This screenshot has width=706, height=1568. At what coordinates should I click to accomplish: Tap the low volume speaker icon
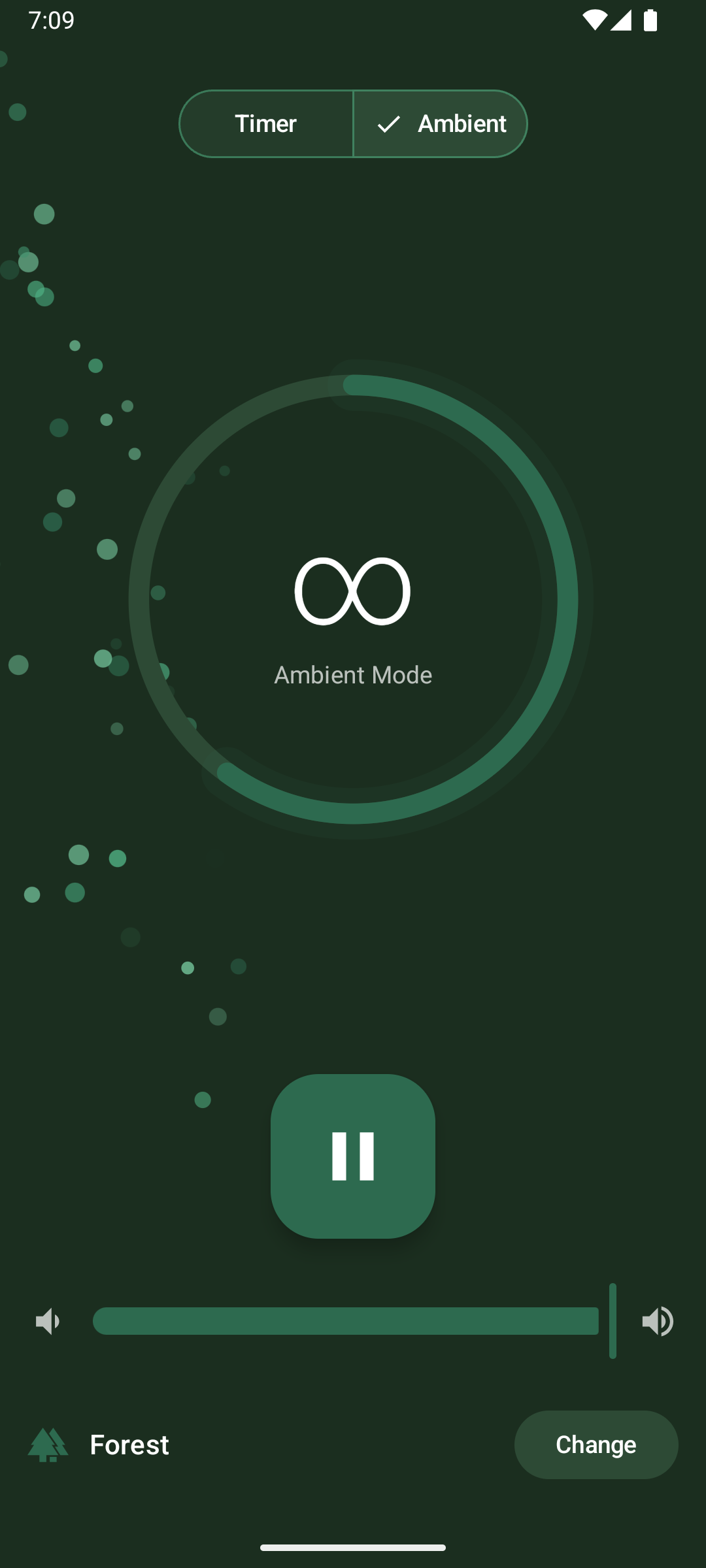[x=47, y=1320]
